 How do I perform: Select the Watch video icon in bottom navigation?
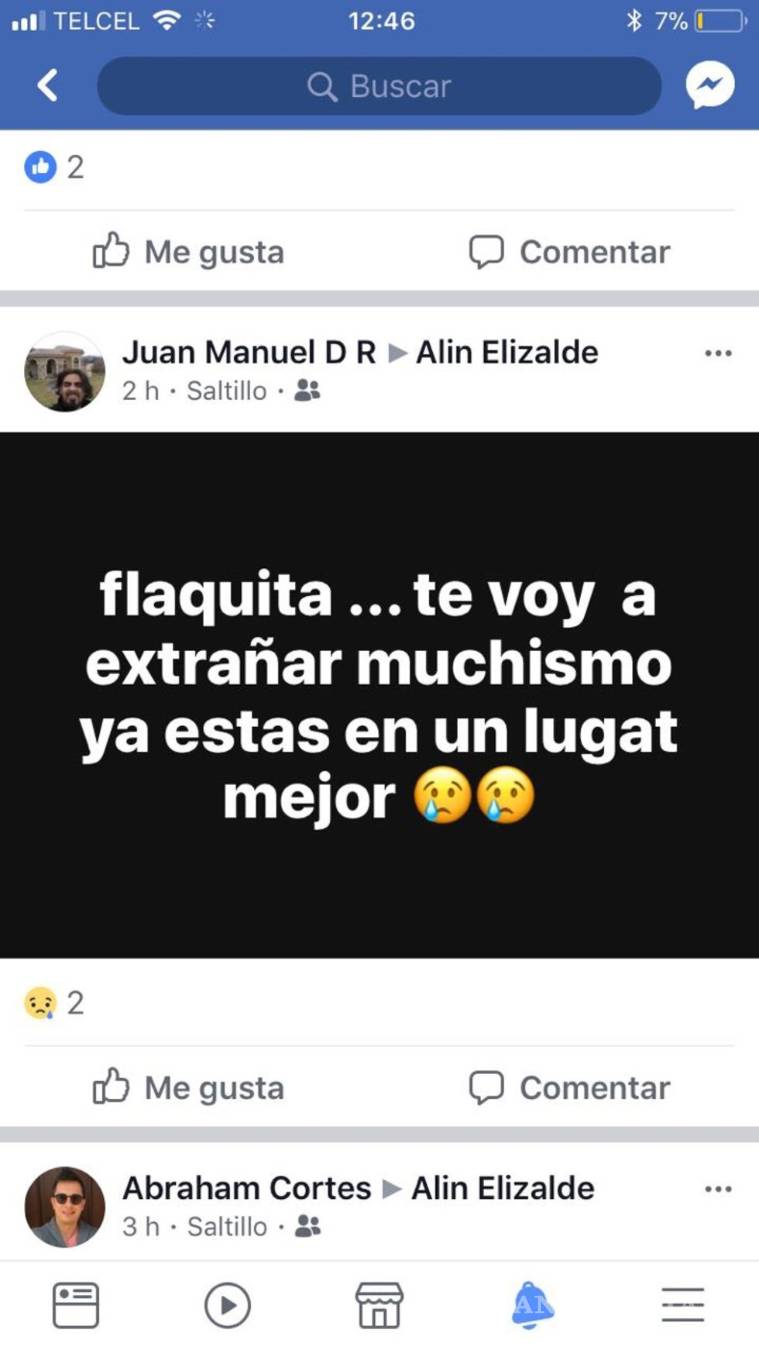228,1305
